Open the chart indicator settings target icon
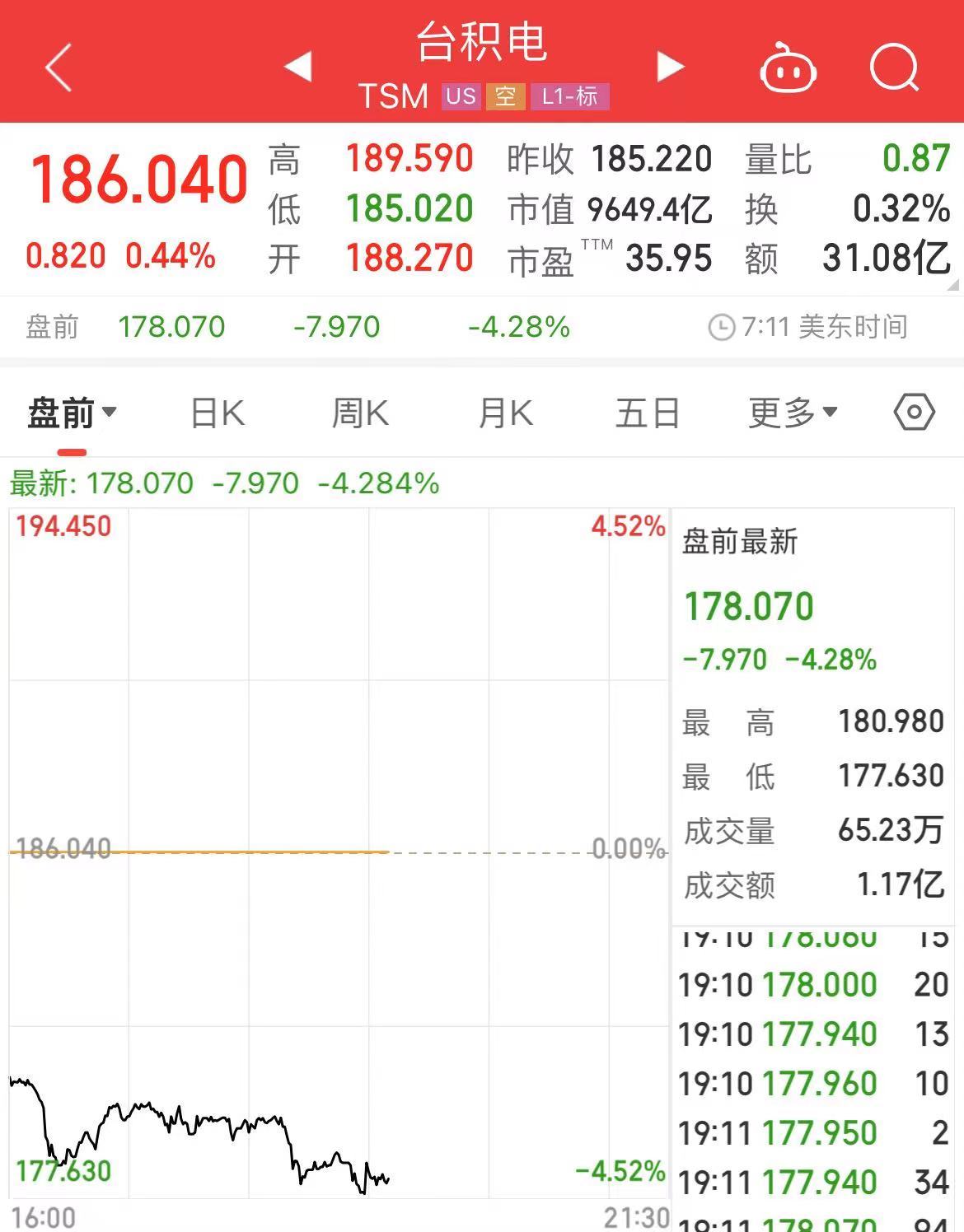The height and width of the screenshot is (1232, 964). (x=913, y=413)
